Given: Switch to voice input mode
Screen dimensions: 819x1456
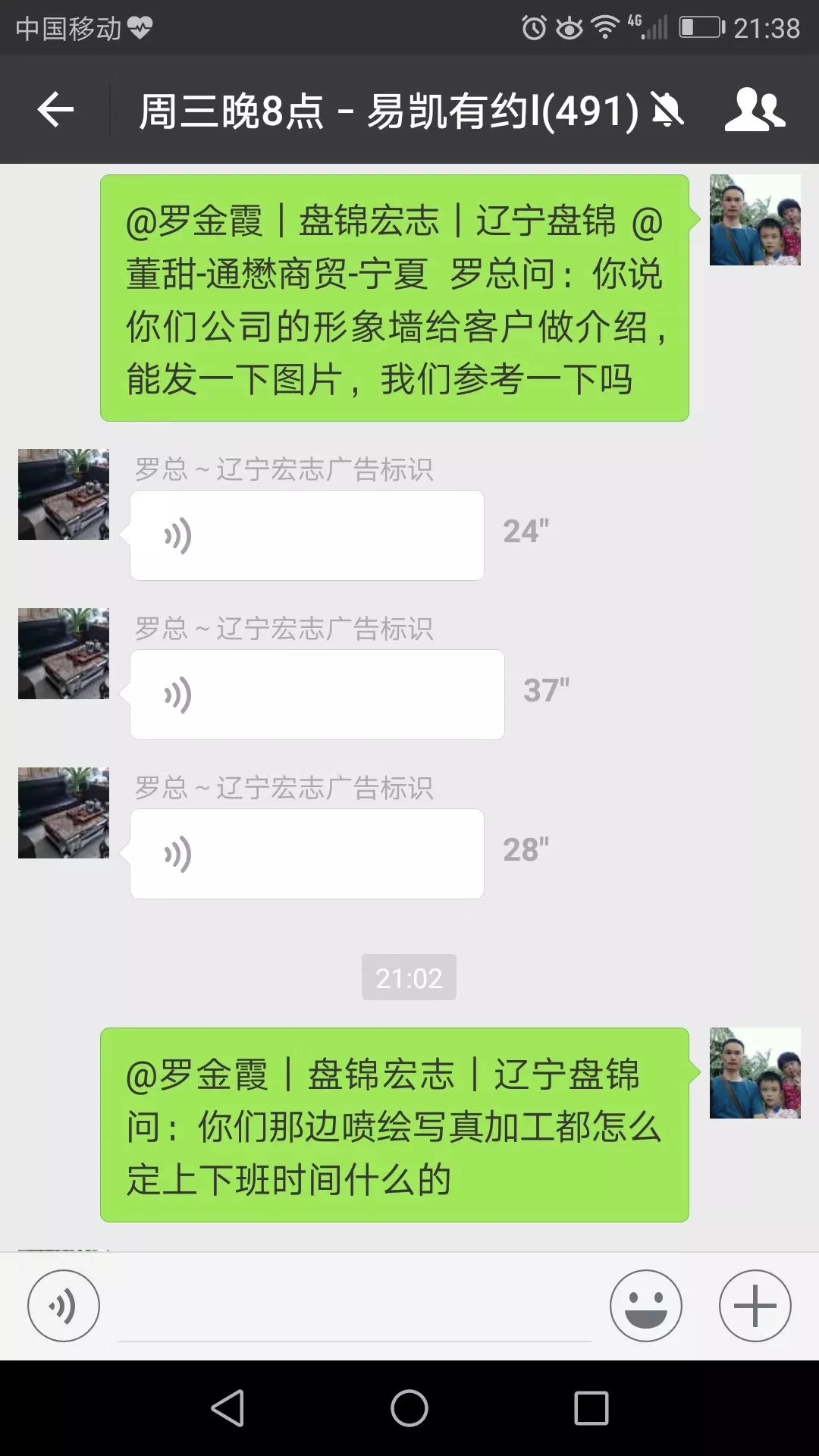Looking at the screenshot, I should 64,1306.
